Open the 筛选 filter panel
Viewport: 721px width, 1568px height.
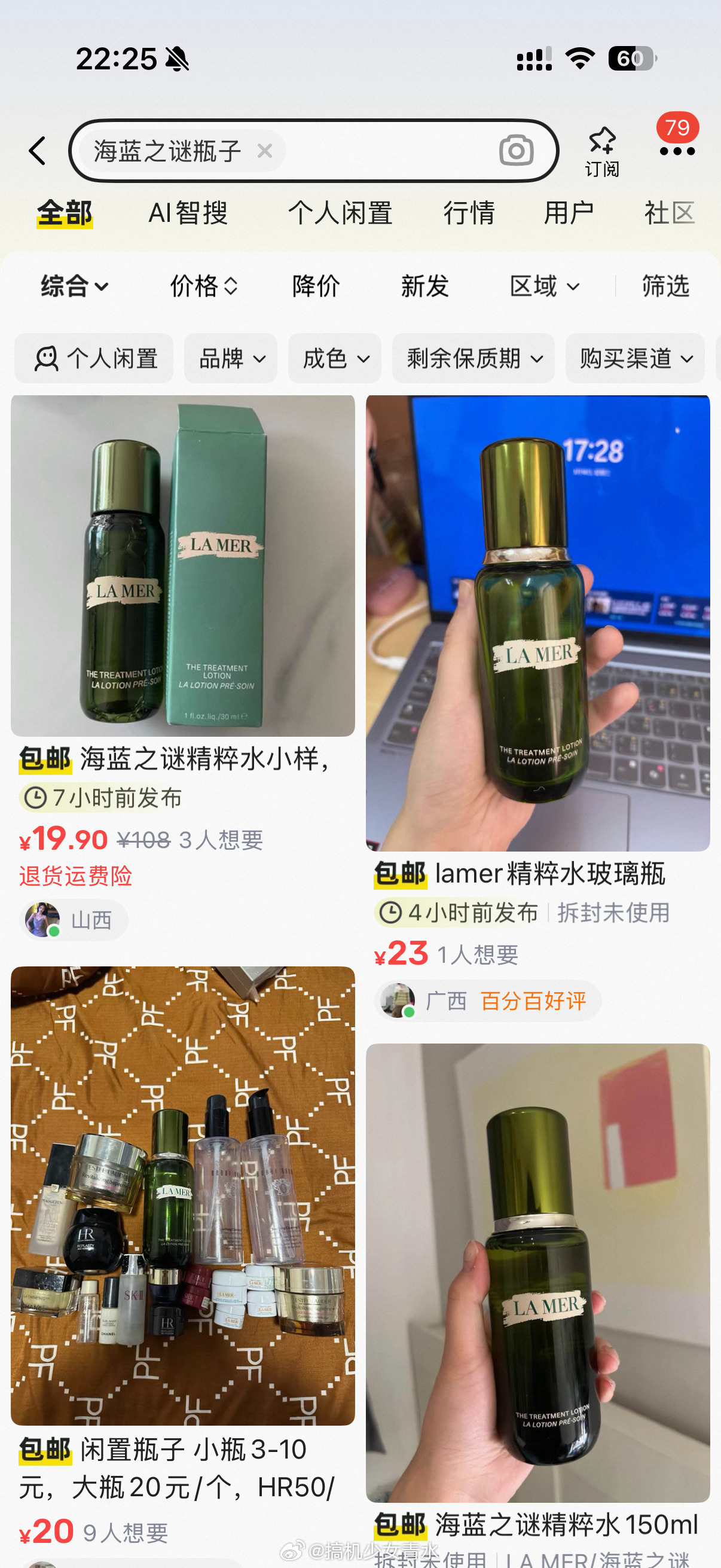664,286
